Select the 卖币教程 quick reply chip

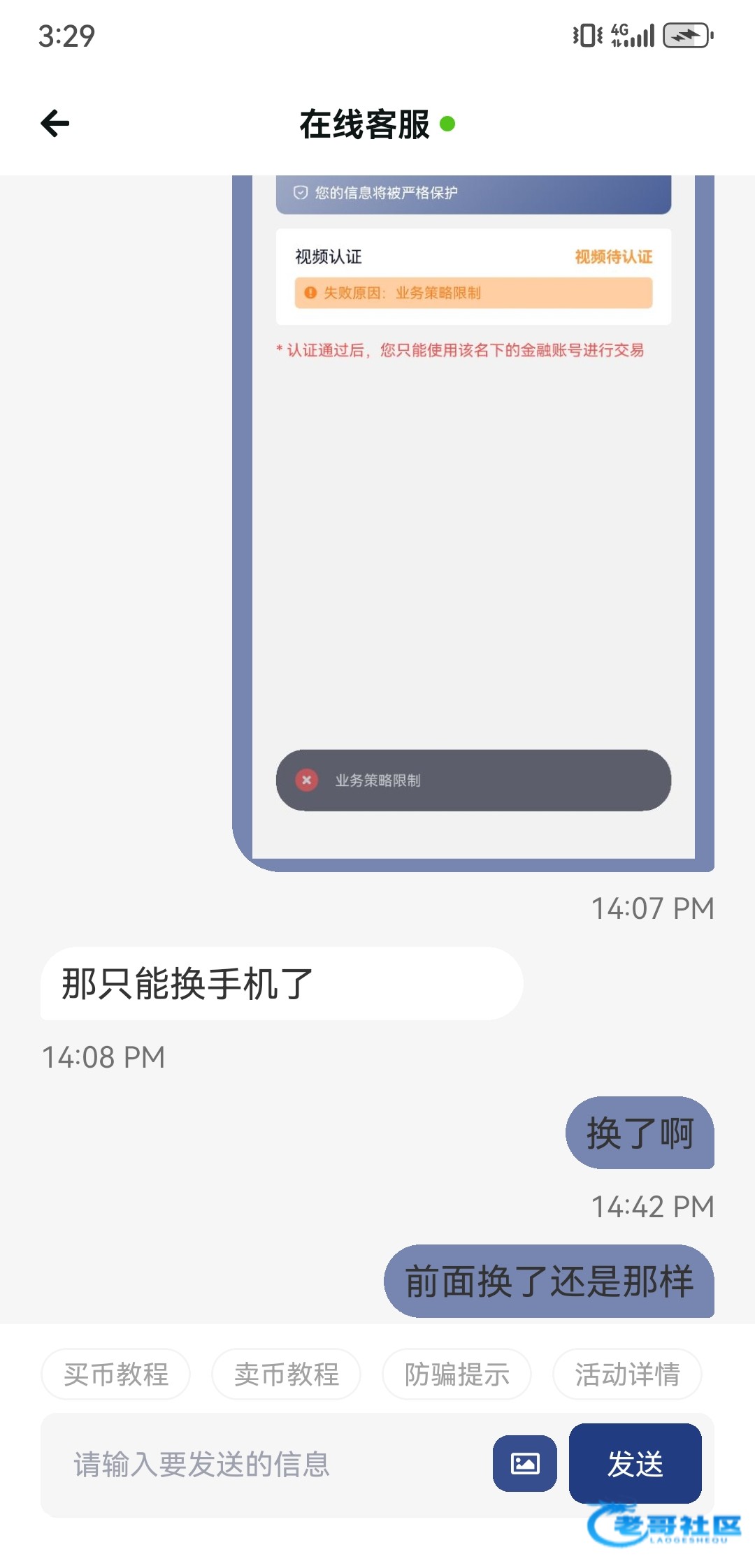click(x=287, y=1374)
